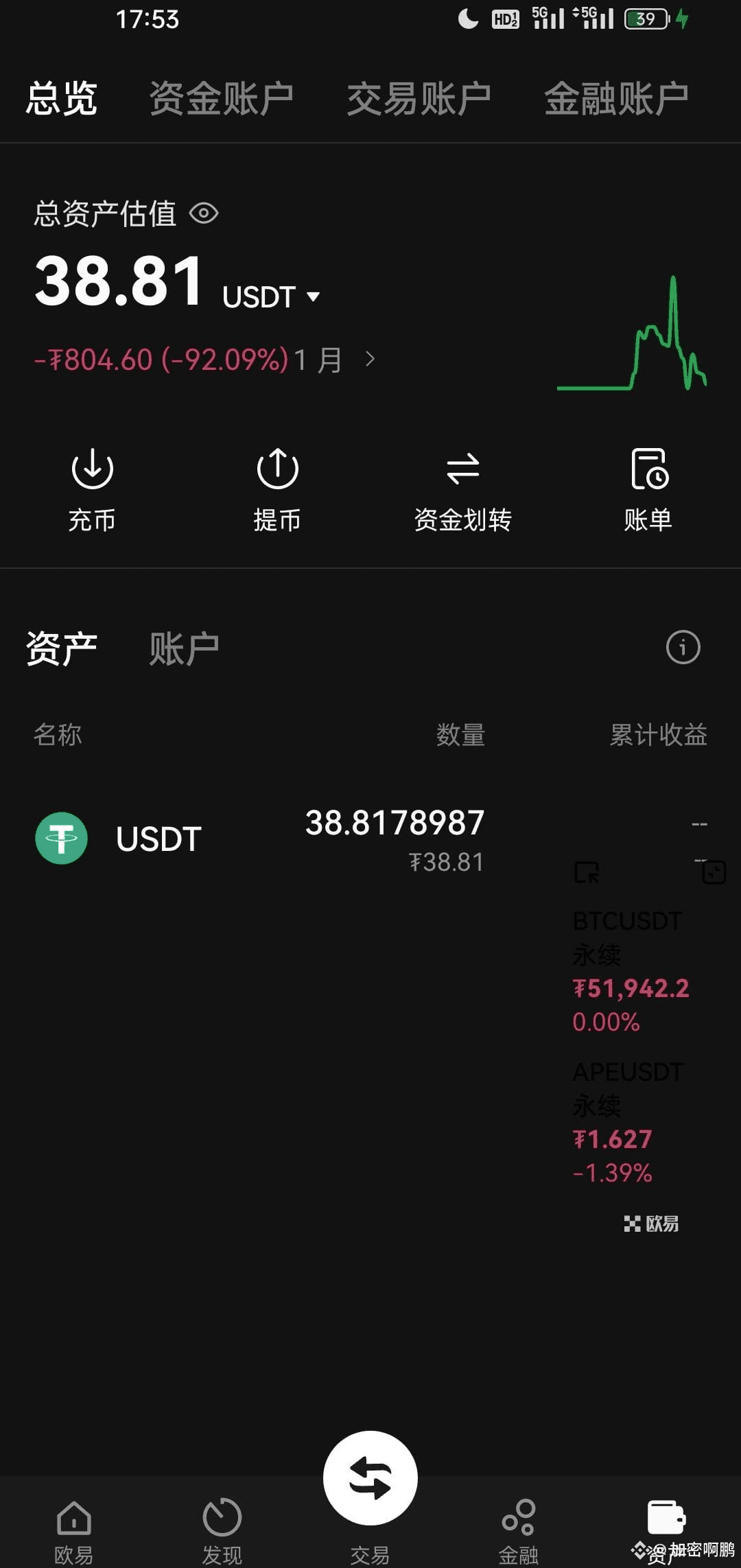
Task: Switch to the 交易账户 tab
Action: [419, 99]
